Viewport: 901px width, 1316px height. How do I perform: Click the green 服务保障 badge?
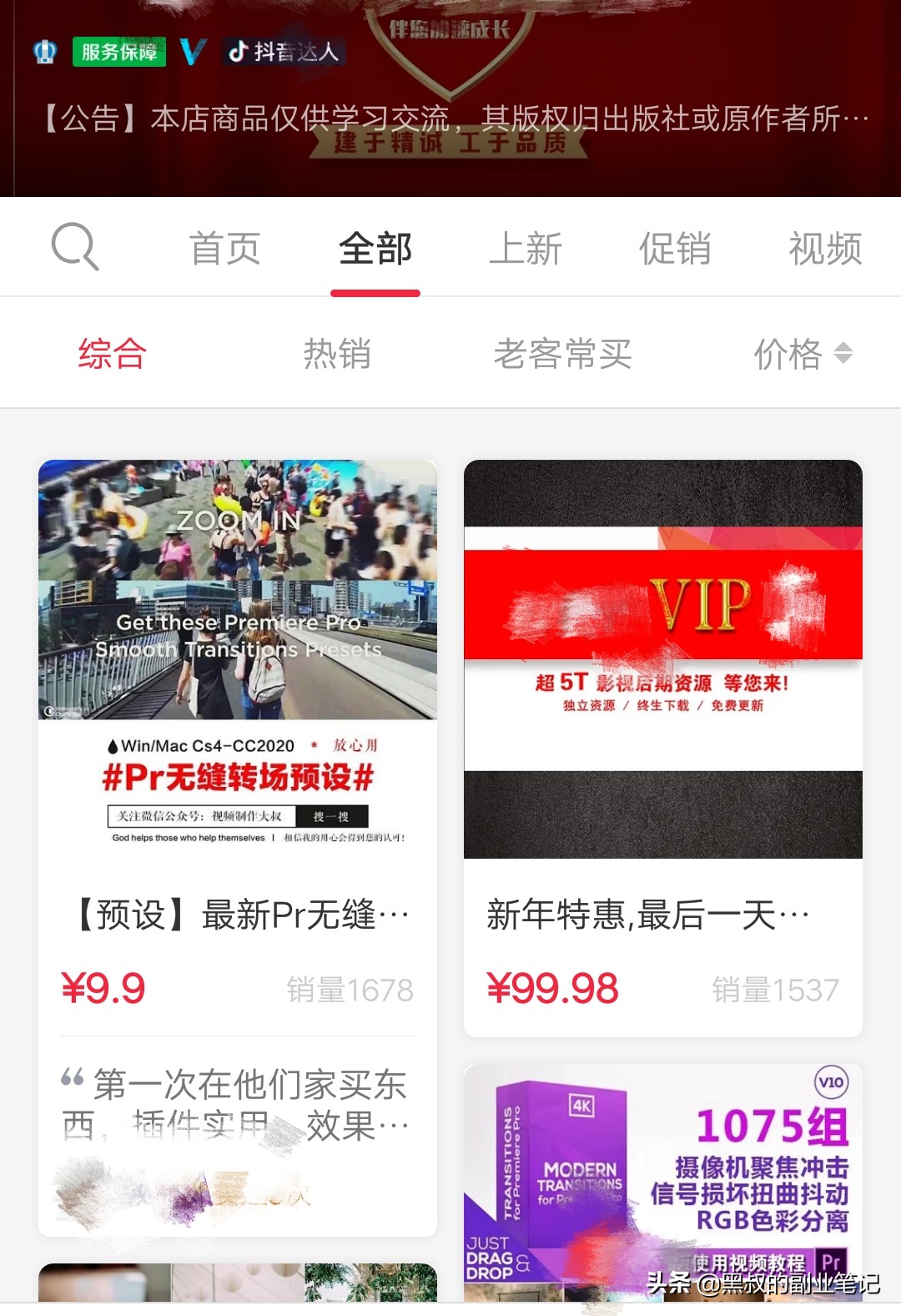(x=119, y=51)
